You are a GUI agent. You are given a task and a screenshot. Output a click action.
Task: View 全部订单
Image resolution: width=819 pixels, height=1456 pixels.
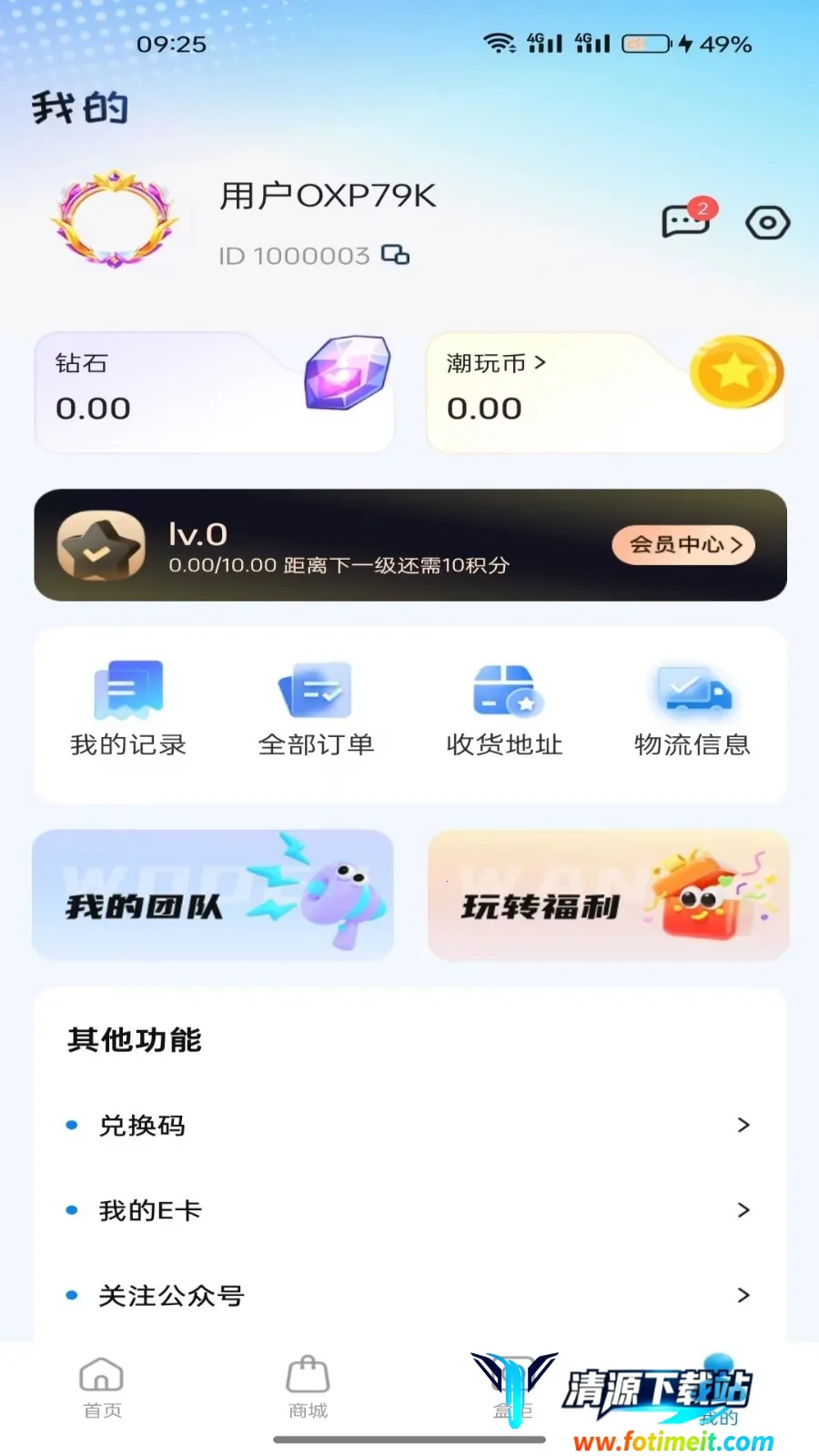(x=316, y=710)
